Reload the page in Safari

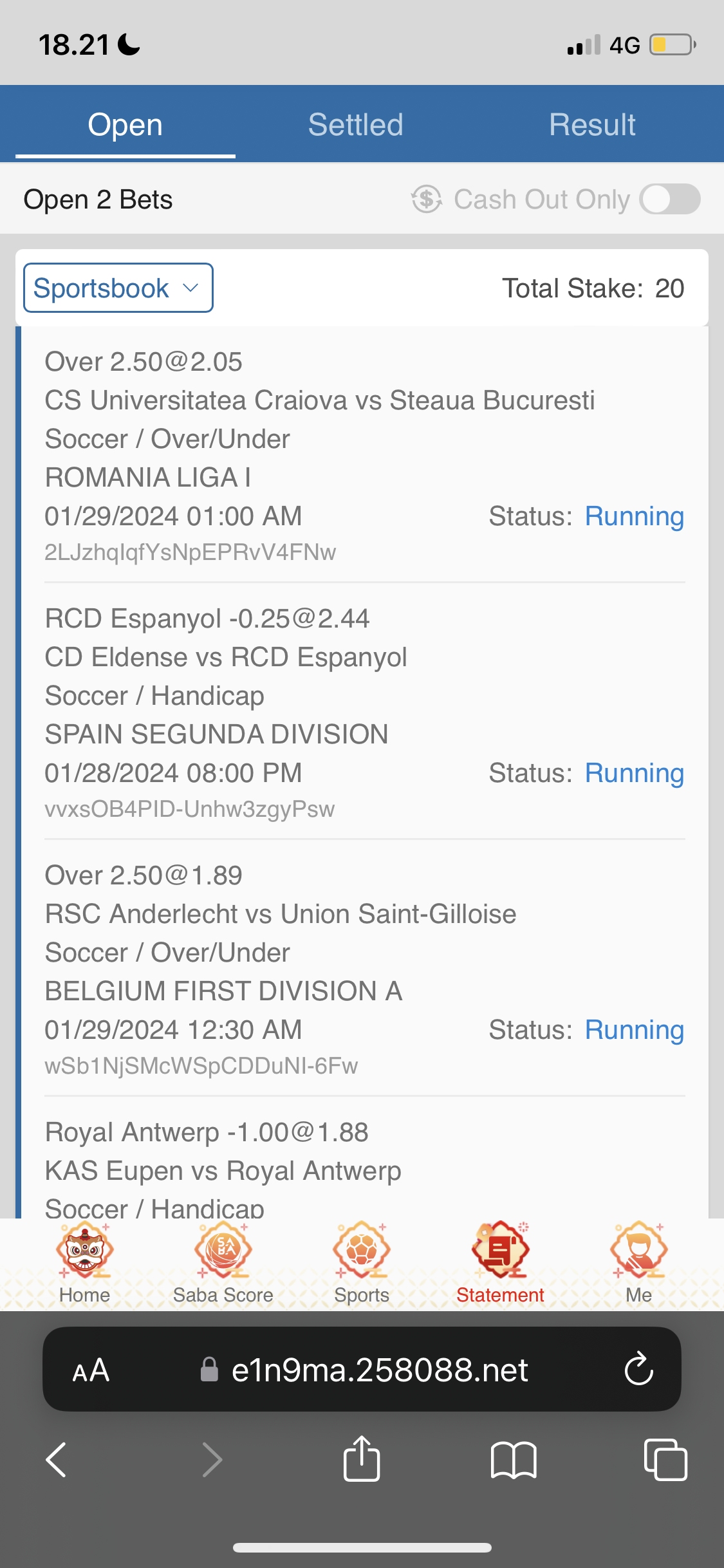pyautogui.click(x=638, y=1369)
